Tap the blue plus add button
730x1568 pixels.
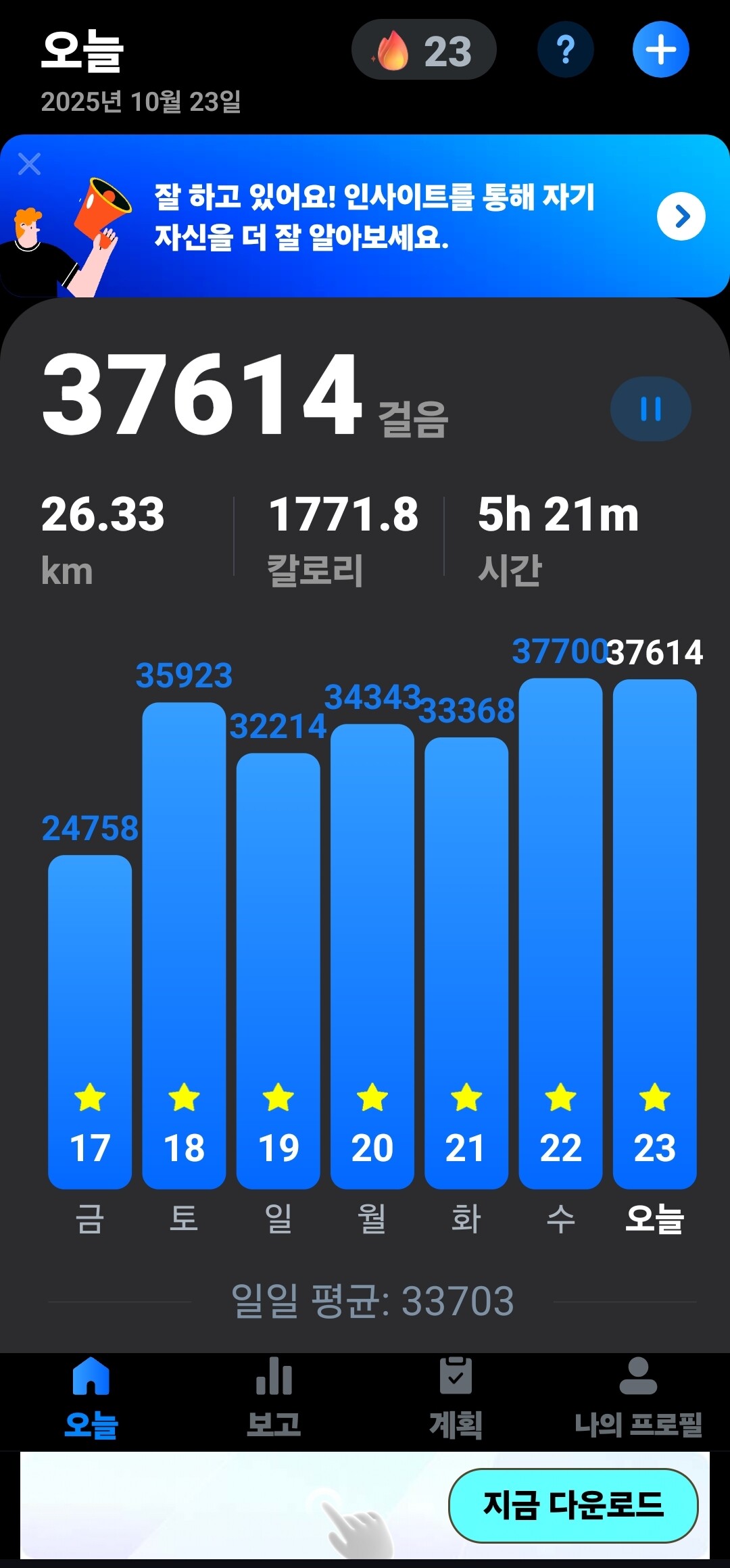(660, 50)
